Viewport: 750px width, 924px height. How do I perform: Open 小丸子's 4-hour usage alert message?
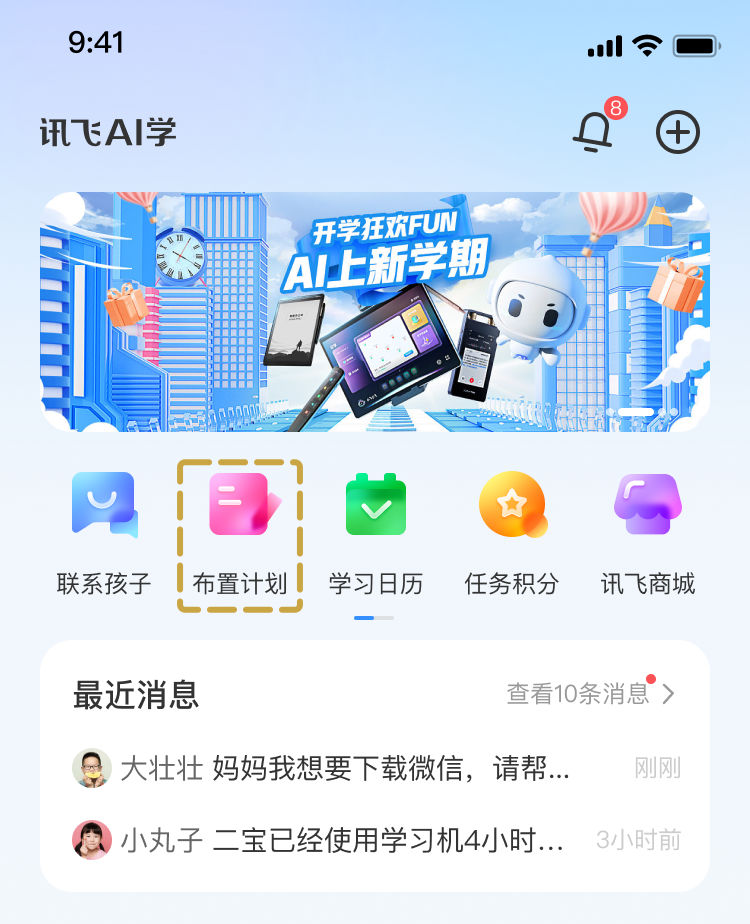(370, 841)
